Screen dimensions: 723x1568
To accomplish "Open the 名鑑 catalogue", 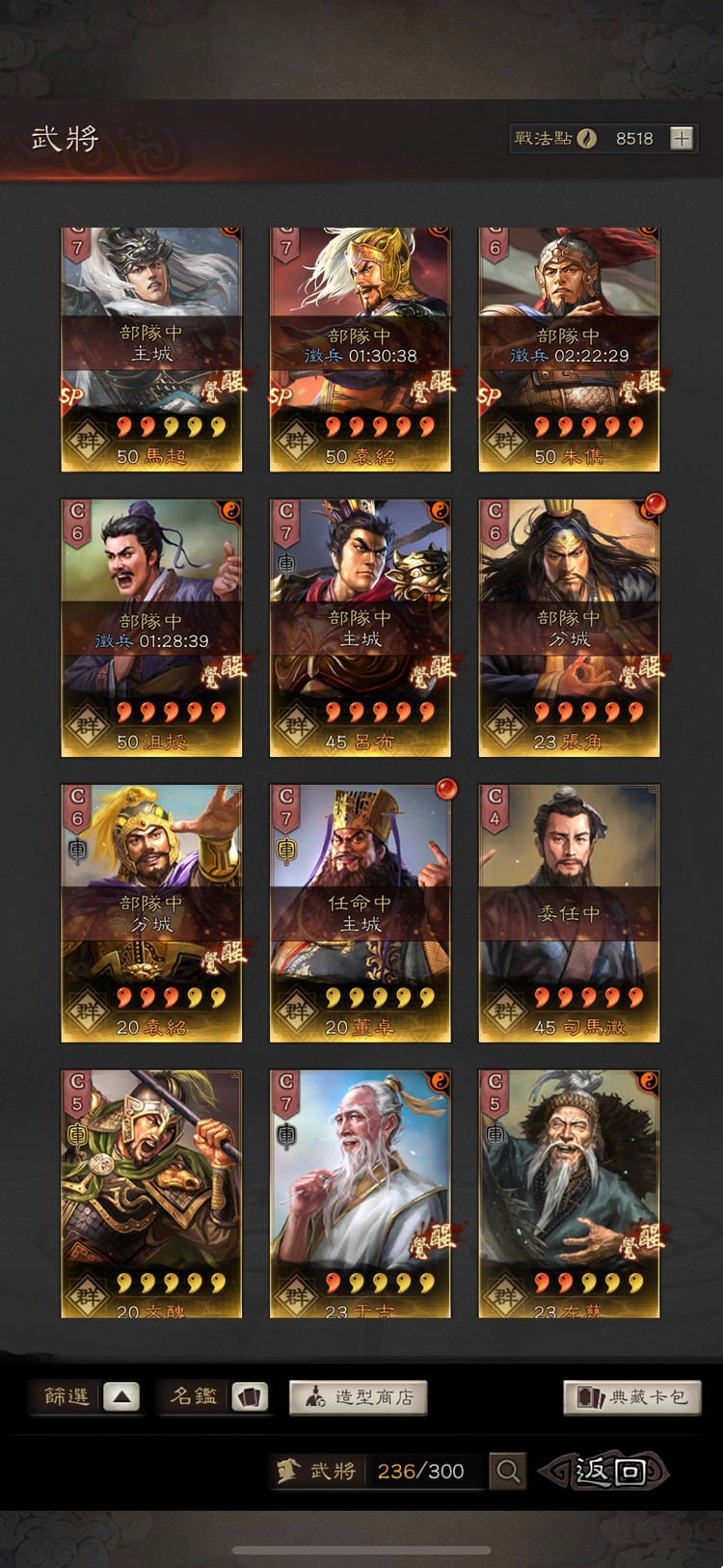I will pos(218,1396).
